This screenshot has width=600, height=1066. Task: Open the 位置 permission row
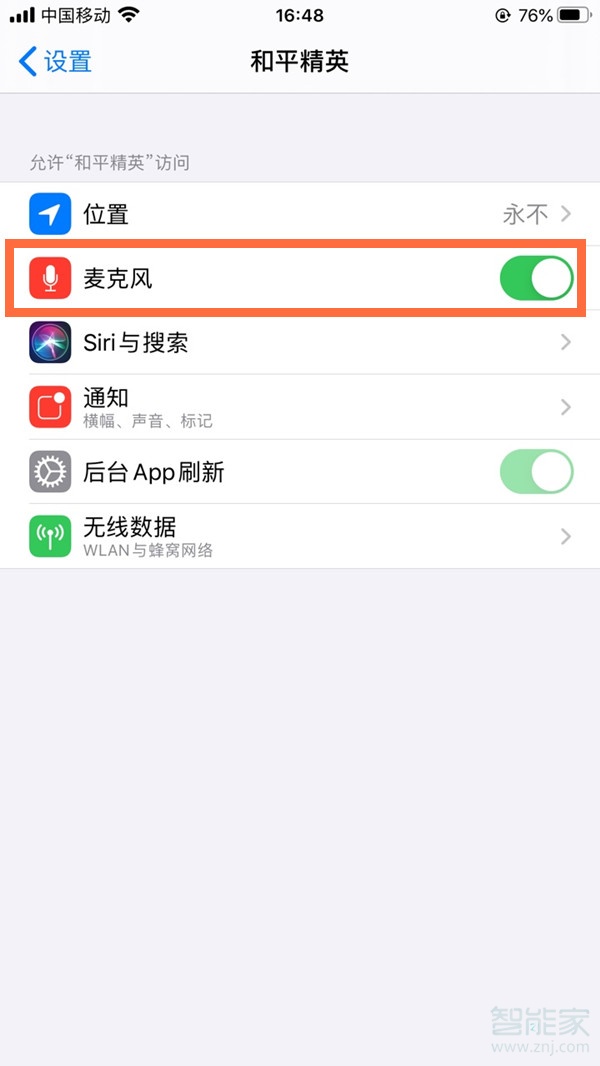click(300, 214)
